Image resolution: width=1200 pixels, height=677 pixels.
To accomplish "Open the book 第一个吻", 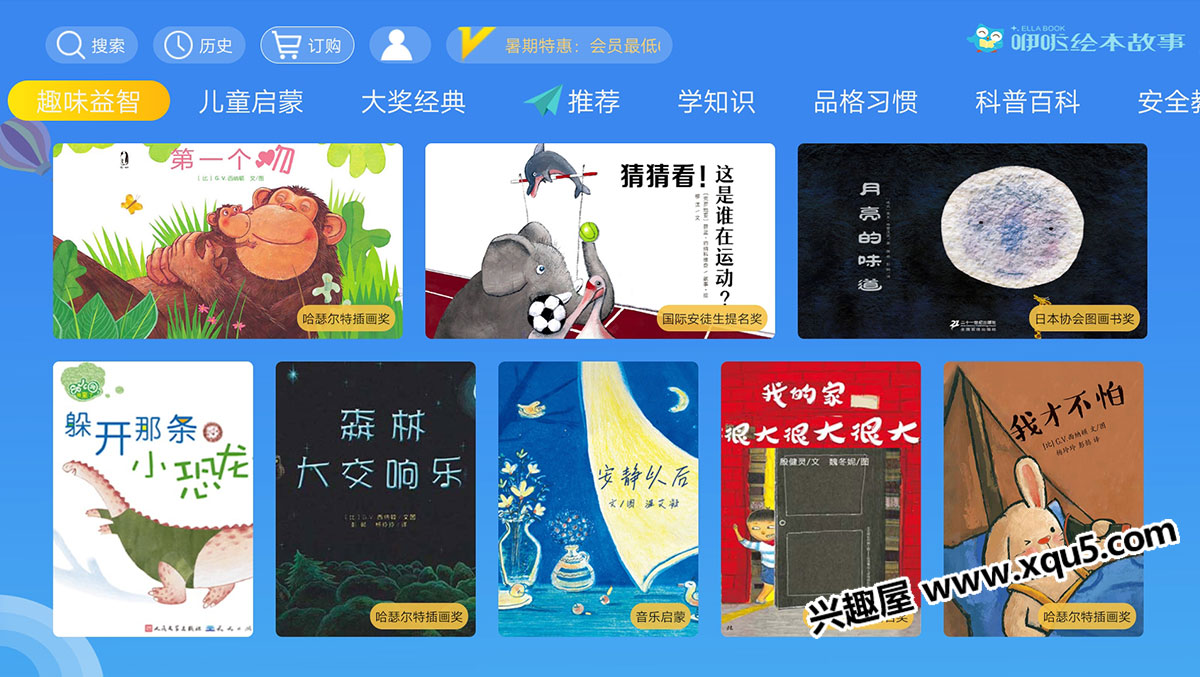I will [228, 240].
